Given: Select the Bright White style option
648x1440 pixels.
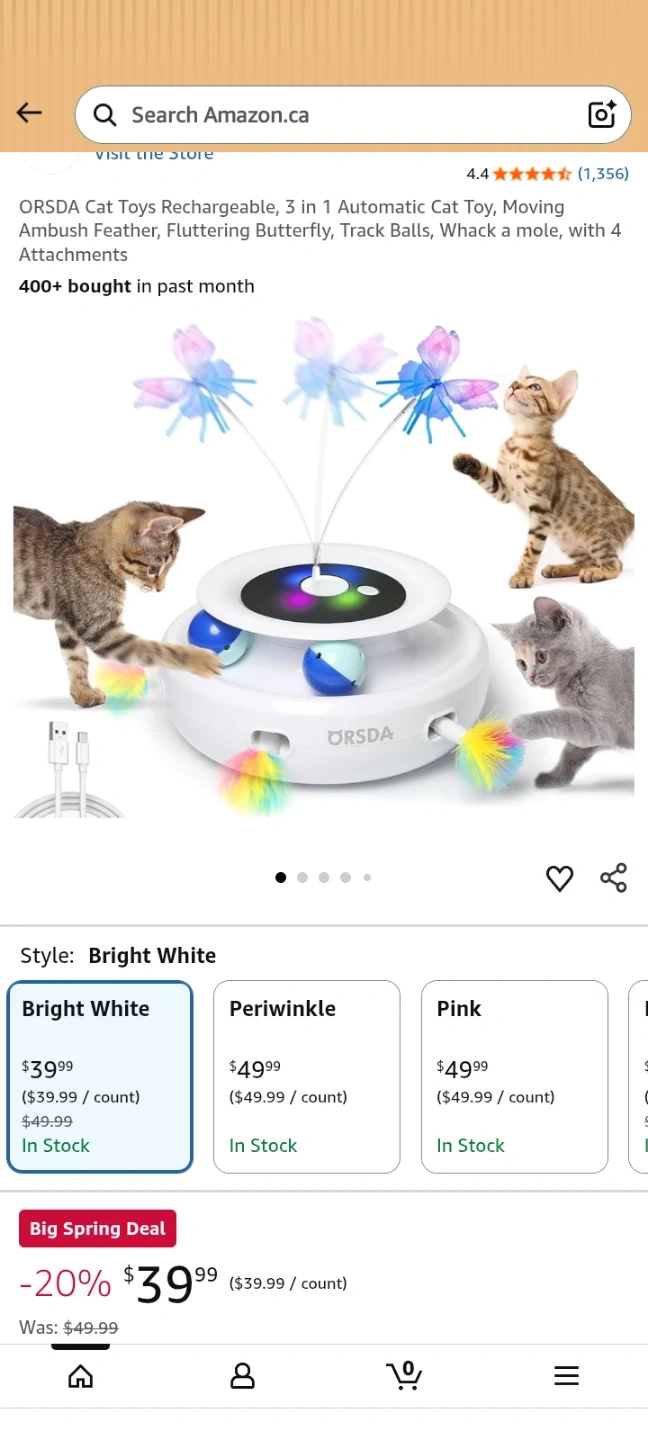Looking at the screenshot, I should click(x=100, y=1076).
